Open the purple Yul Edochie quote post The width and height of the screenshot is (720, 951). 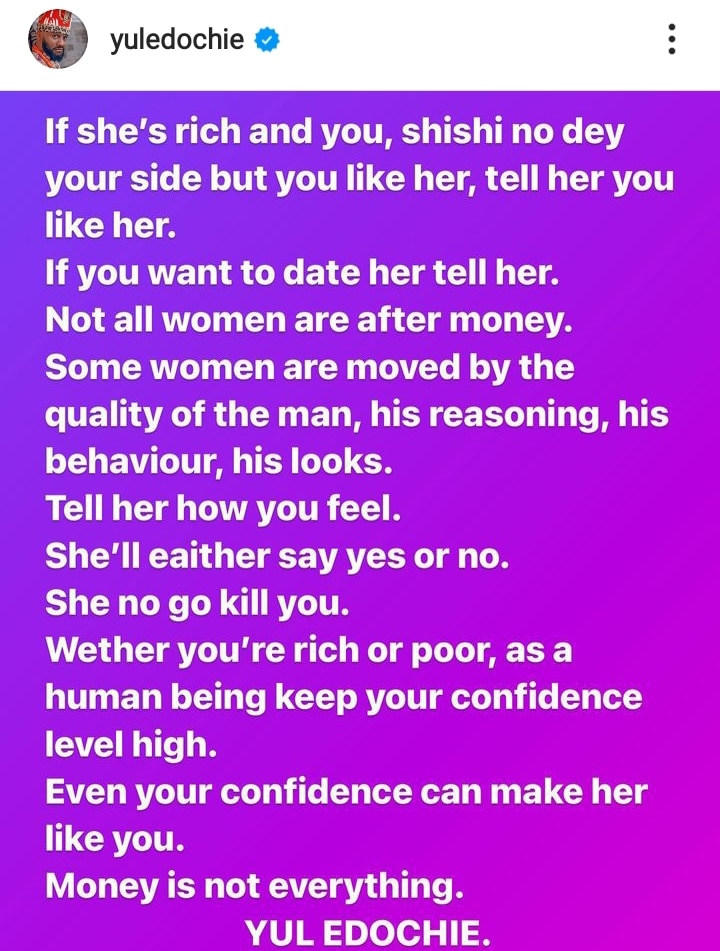tap(360, 520)
